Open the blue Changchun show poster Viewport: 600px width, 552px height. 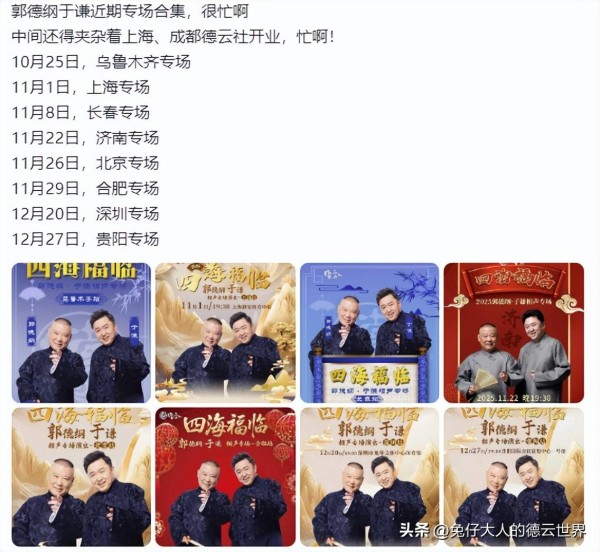(369, 332)
